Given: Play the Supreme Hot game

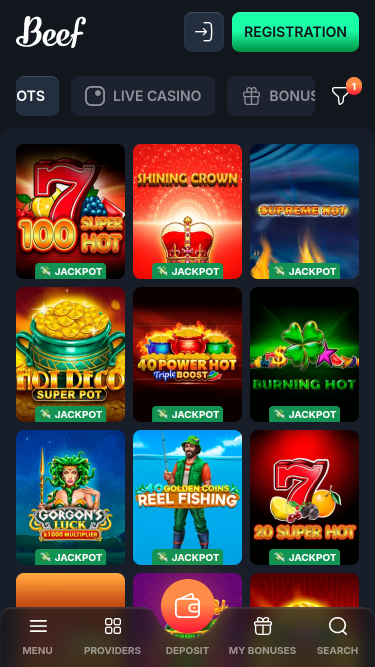Looking at the screenshot, I should [304, 211].
